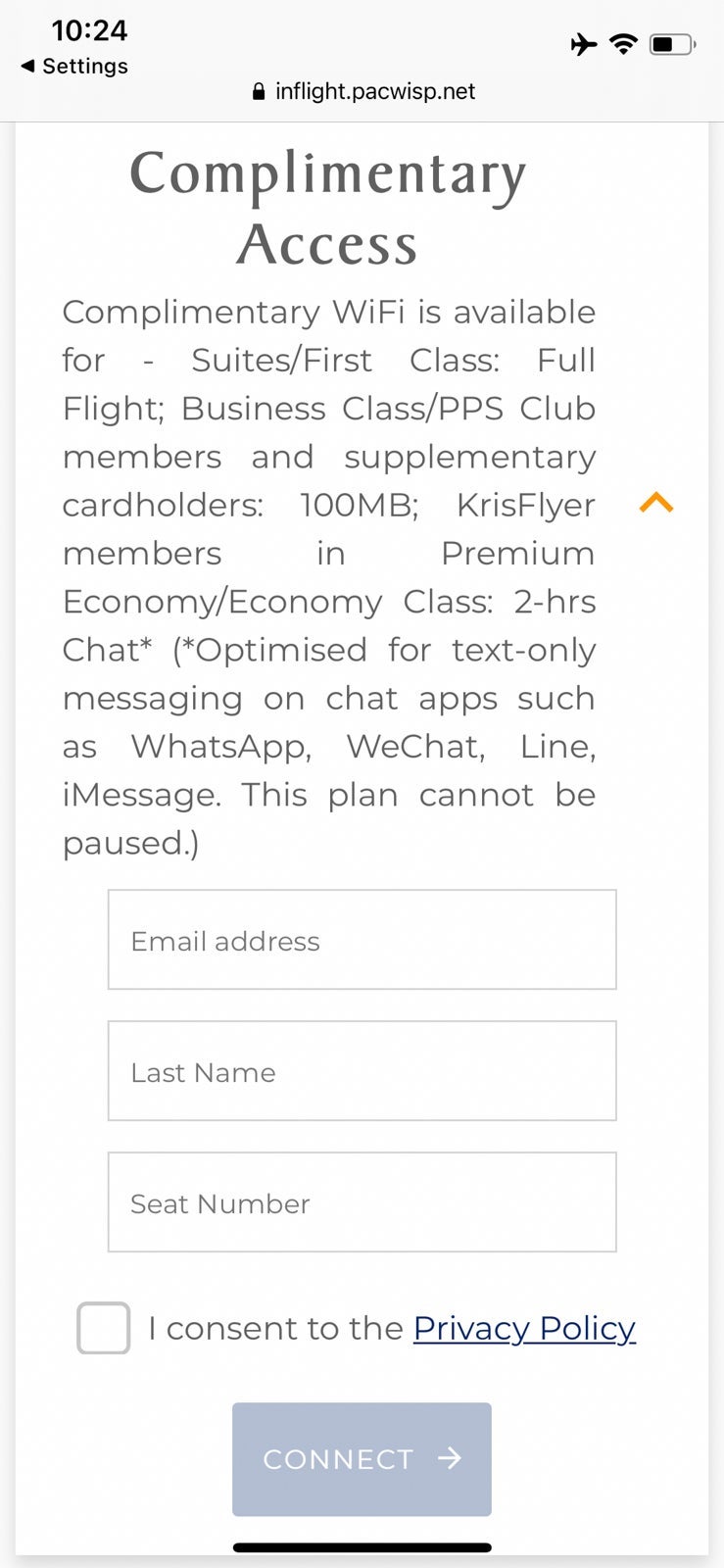Open the Privacy Policy link
Screen dimensions: 724x1568
pos(524,1328)
